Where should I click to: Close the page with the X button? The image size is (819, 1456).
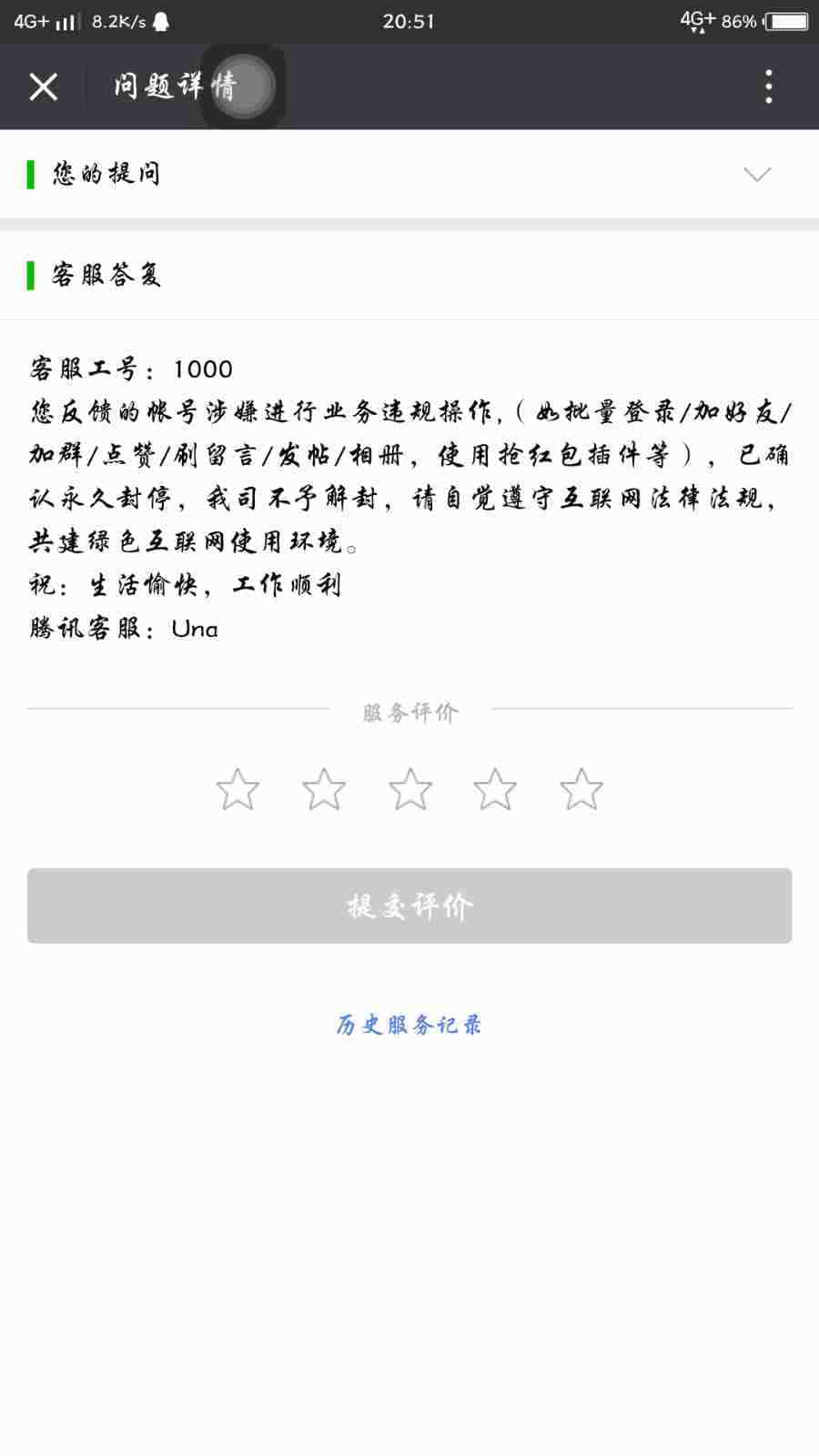(43, 86)
